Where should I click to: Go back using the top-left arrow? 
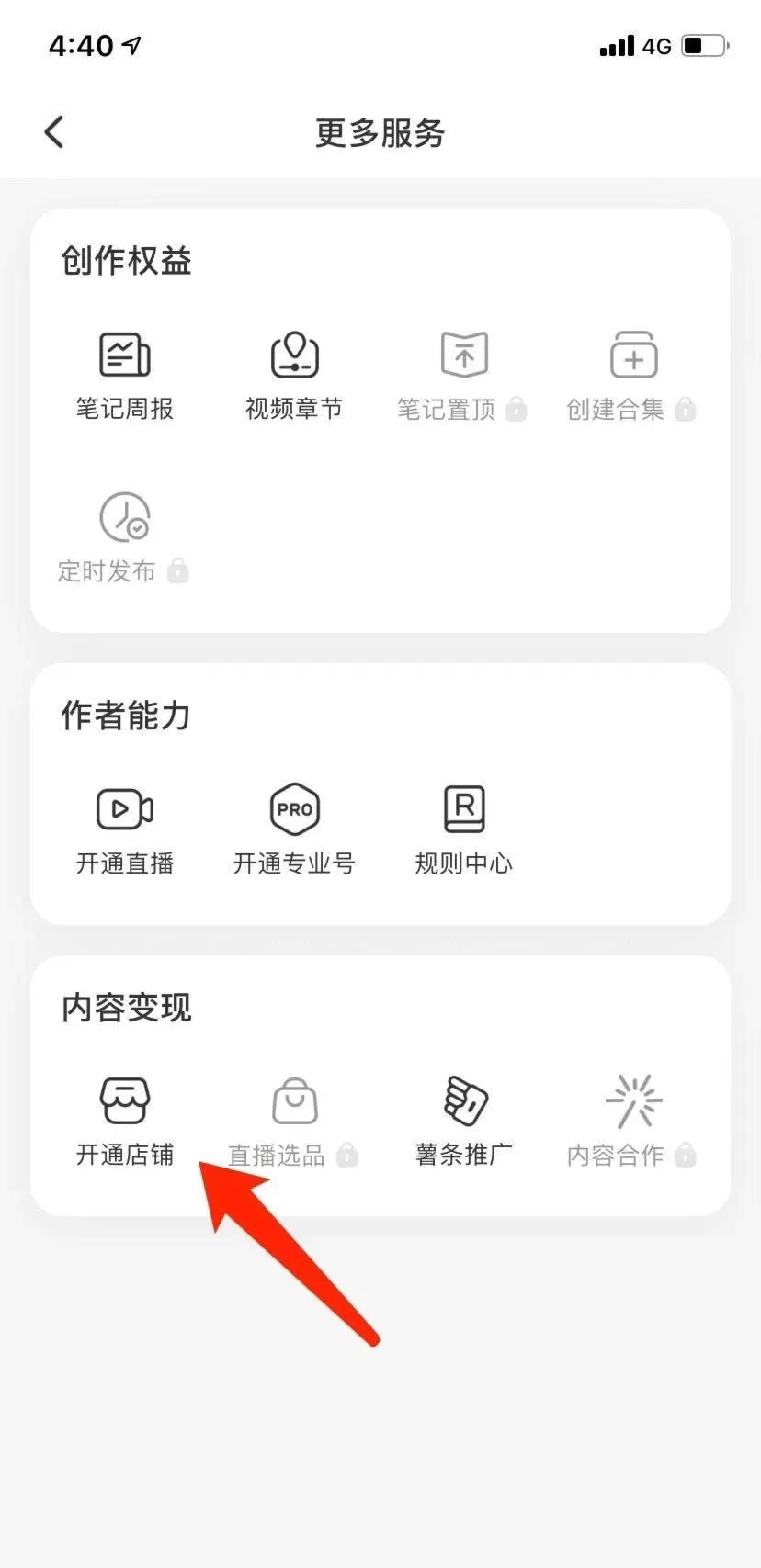54,132
